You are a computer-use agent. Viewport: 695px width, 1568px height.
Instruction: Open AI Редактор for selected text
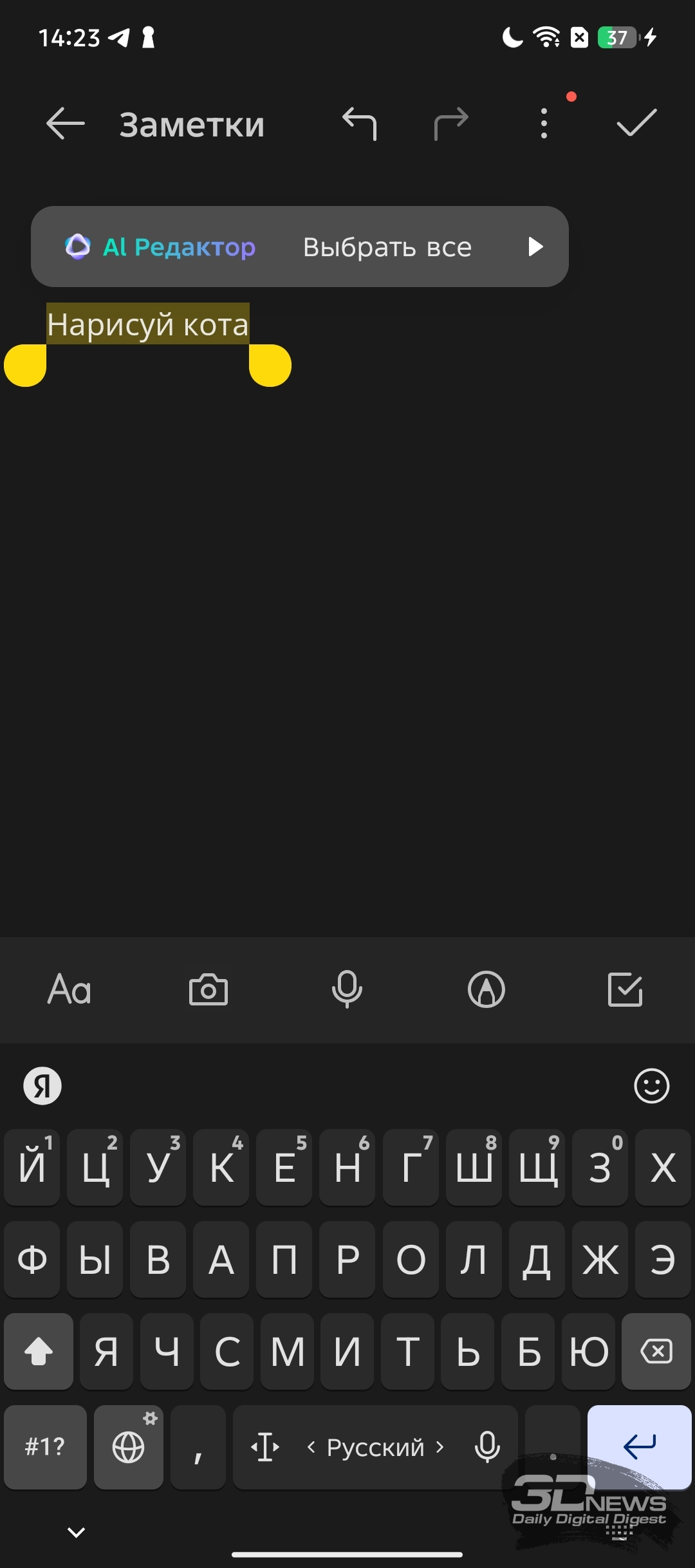pyautogui.click(x=160, y=247)
